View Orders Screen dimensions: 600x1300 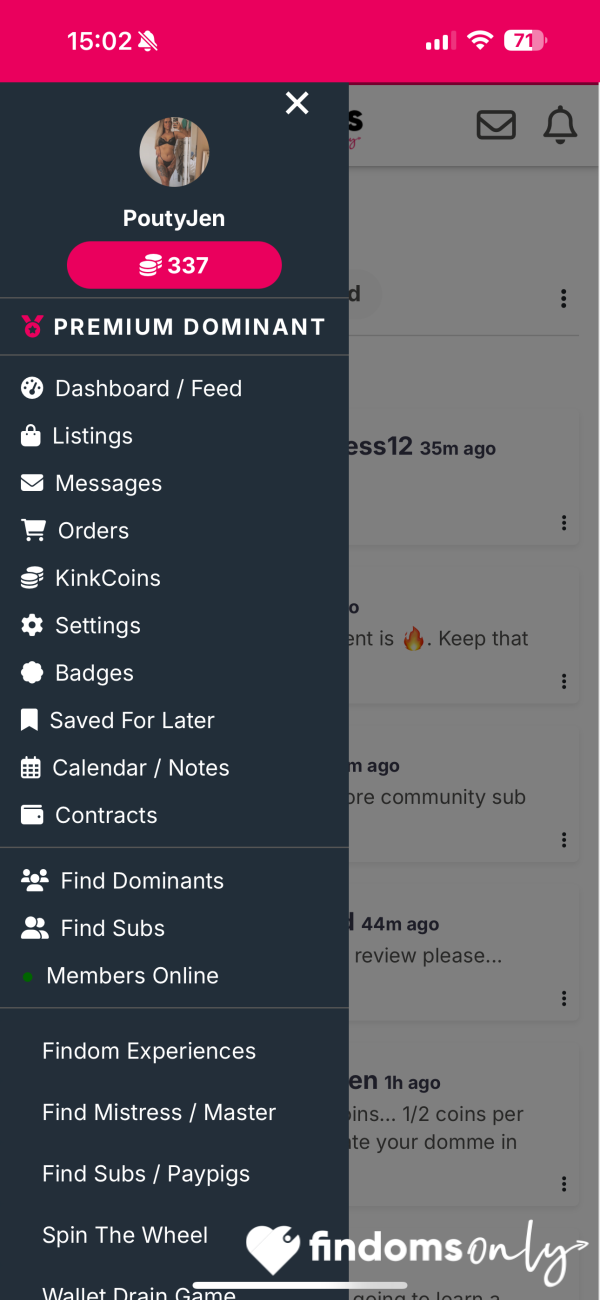pyautogui.click(x=75, y=531)
